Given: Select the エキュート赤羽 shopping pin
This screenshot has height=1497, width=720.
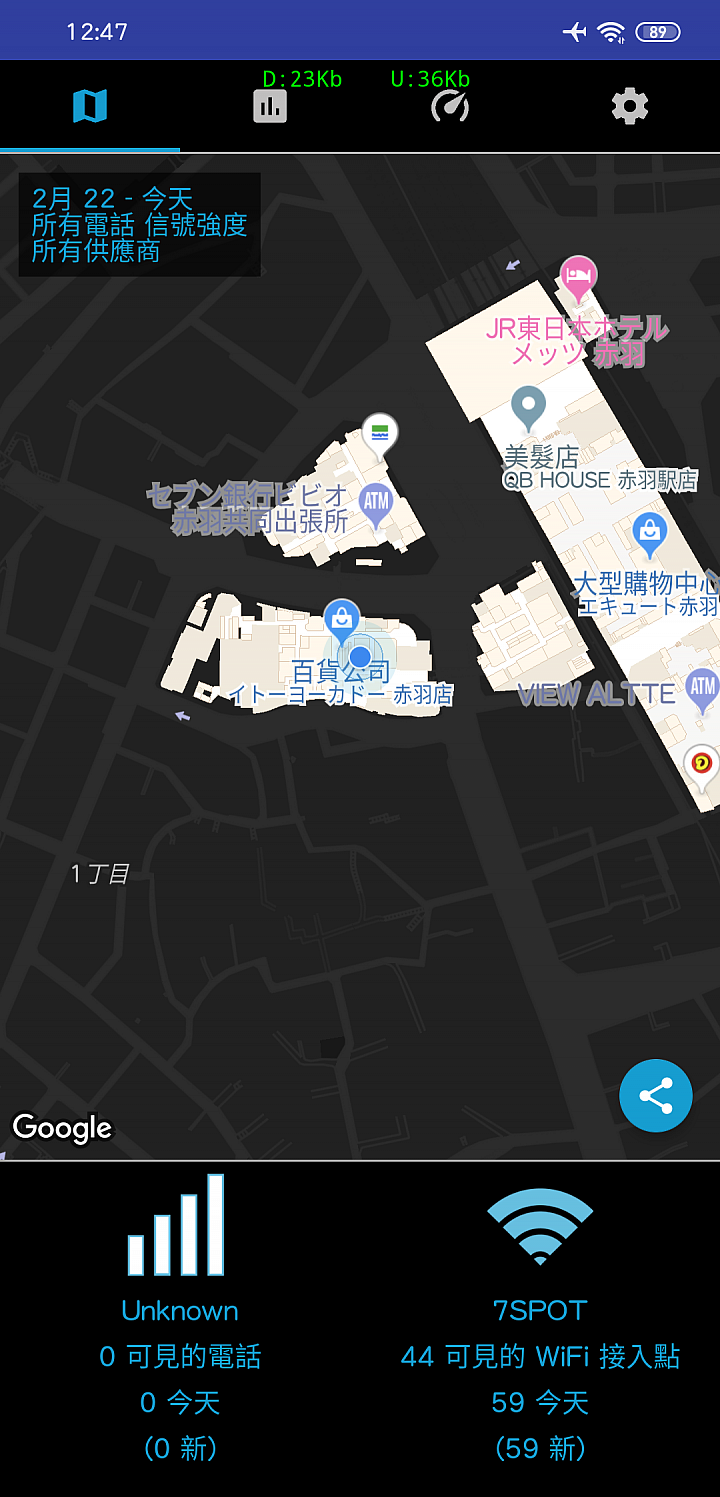Looking at the screenshot, I should tap(650, 534).
